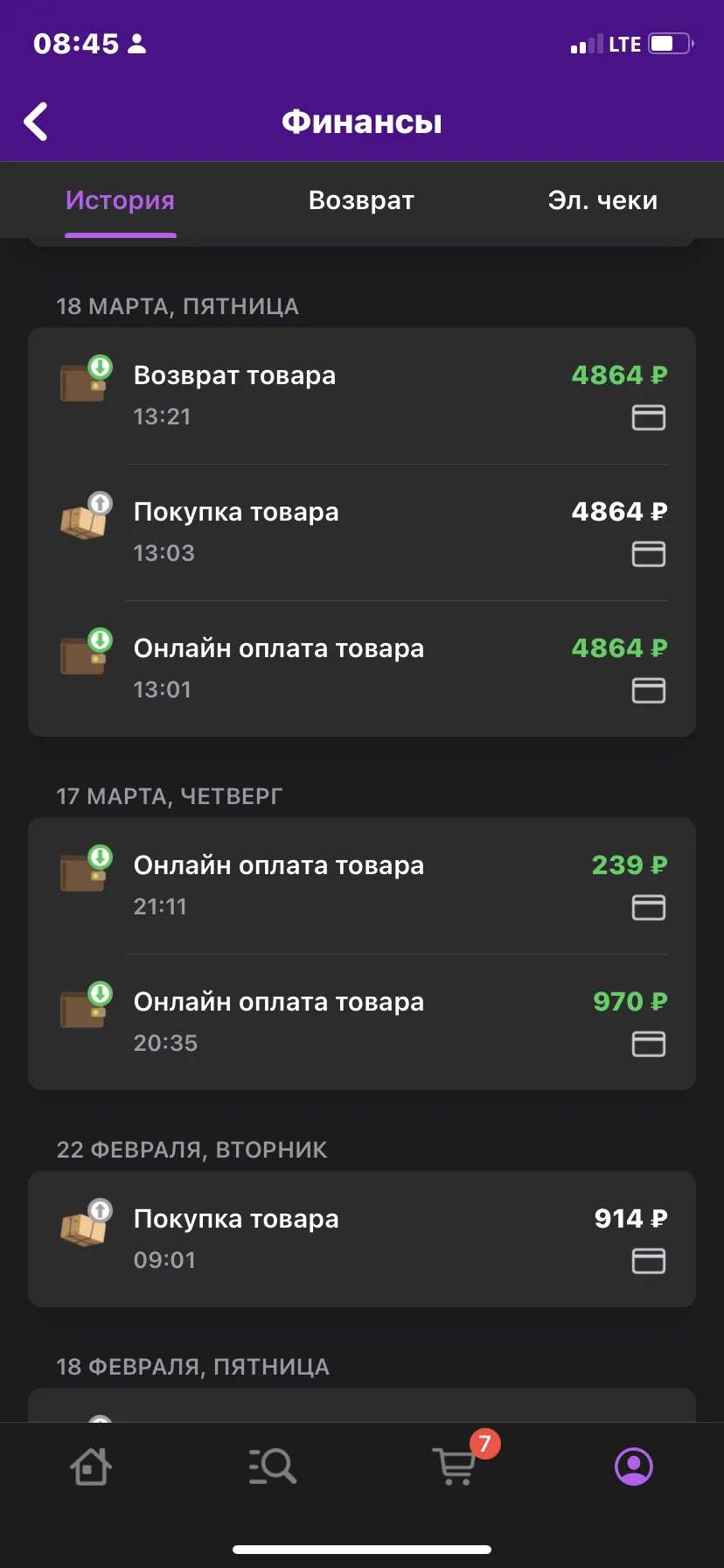
Task: Open the profile tab
Action: coord(634,1466)
